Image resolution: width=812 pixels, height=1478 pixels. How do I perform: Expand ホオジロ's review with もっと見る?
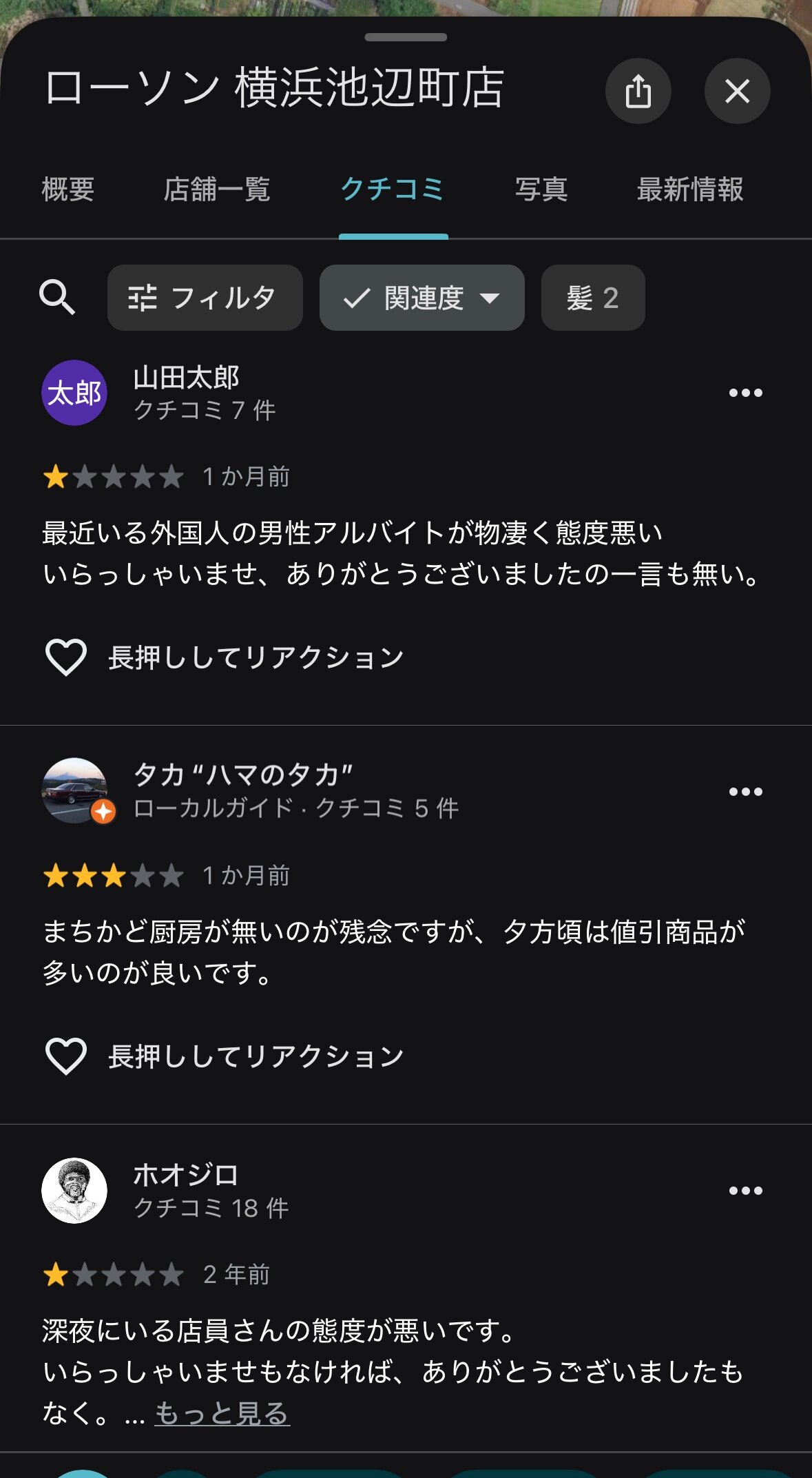point(222,1413)
